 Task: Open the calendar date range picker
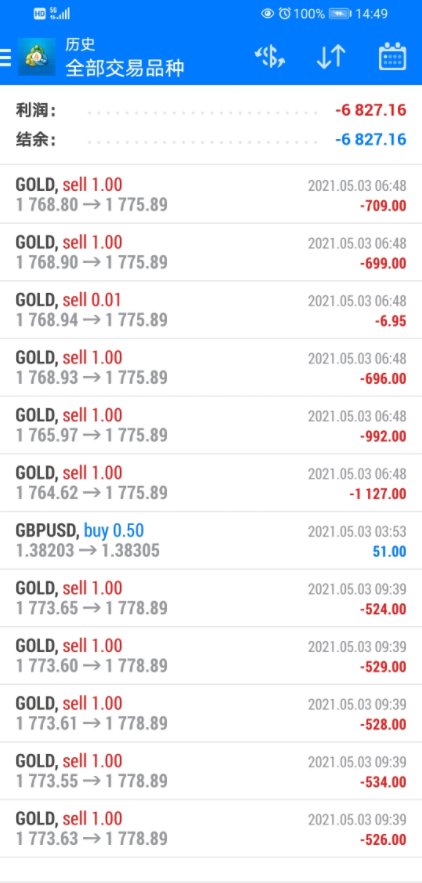click(x=392, y=56)
